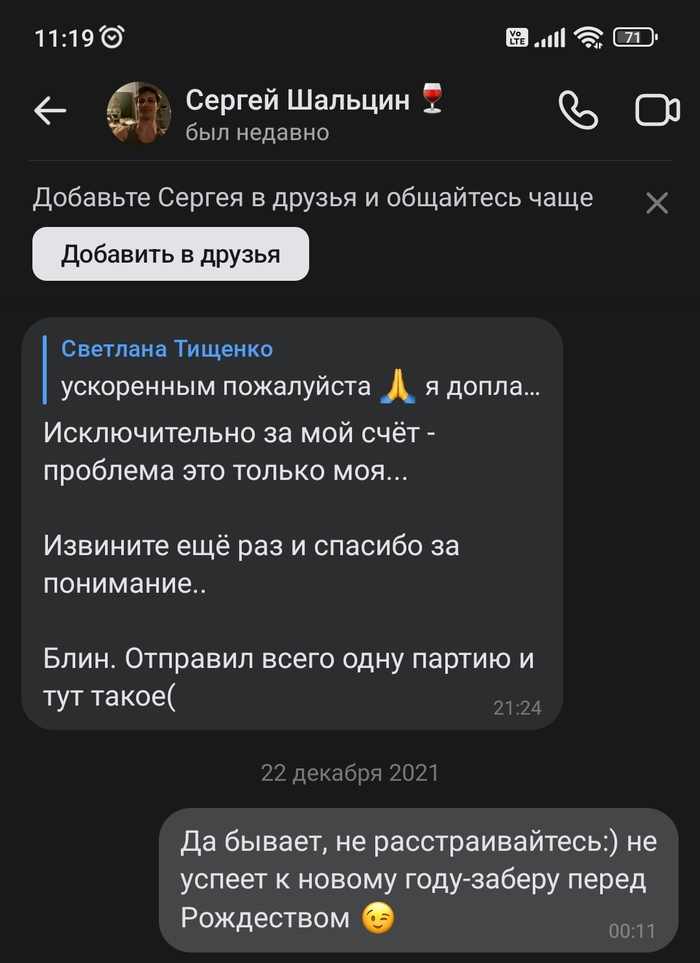The image size is (700, 963).
Task: Tap the 'Добавить в друзья' button
Action: click(170, 254)
